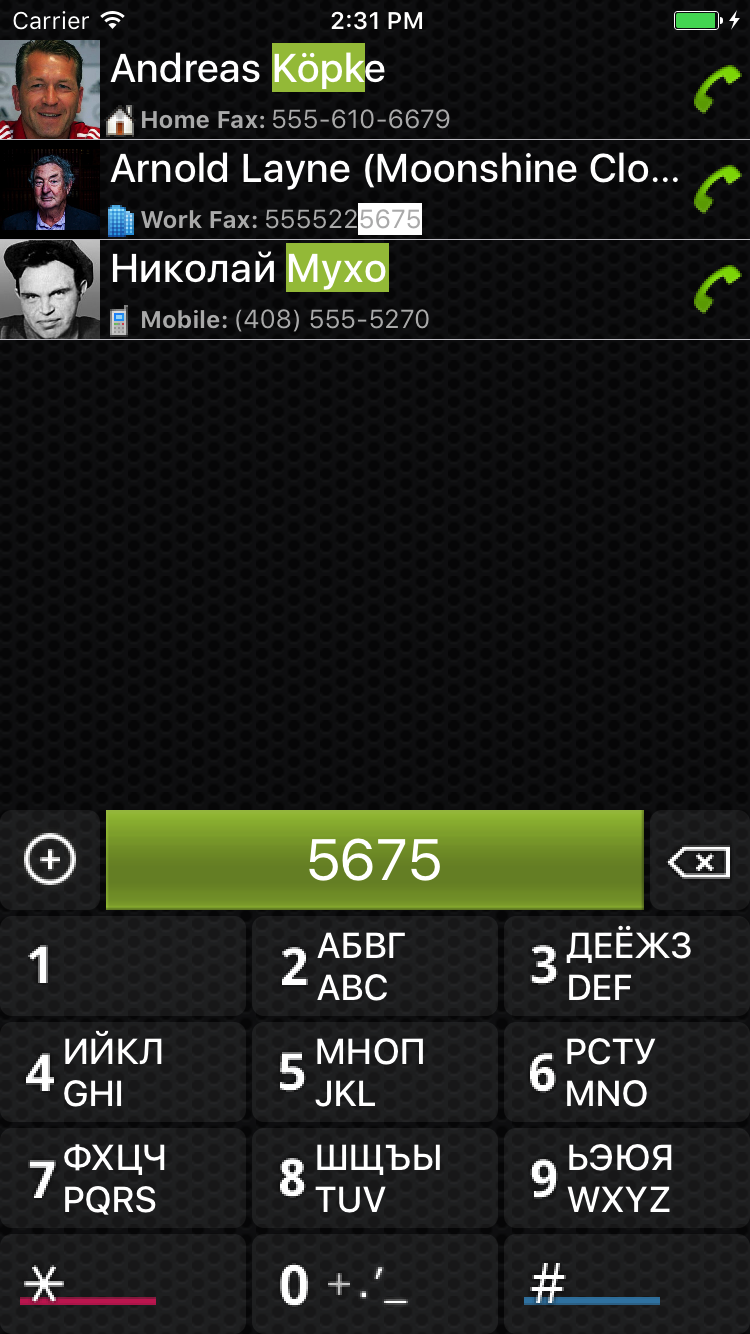Tap the green 5675 number display
750x1334 pixels.
374,860
